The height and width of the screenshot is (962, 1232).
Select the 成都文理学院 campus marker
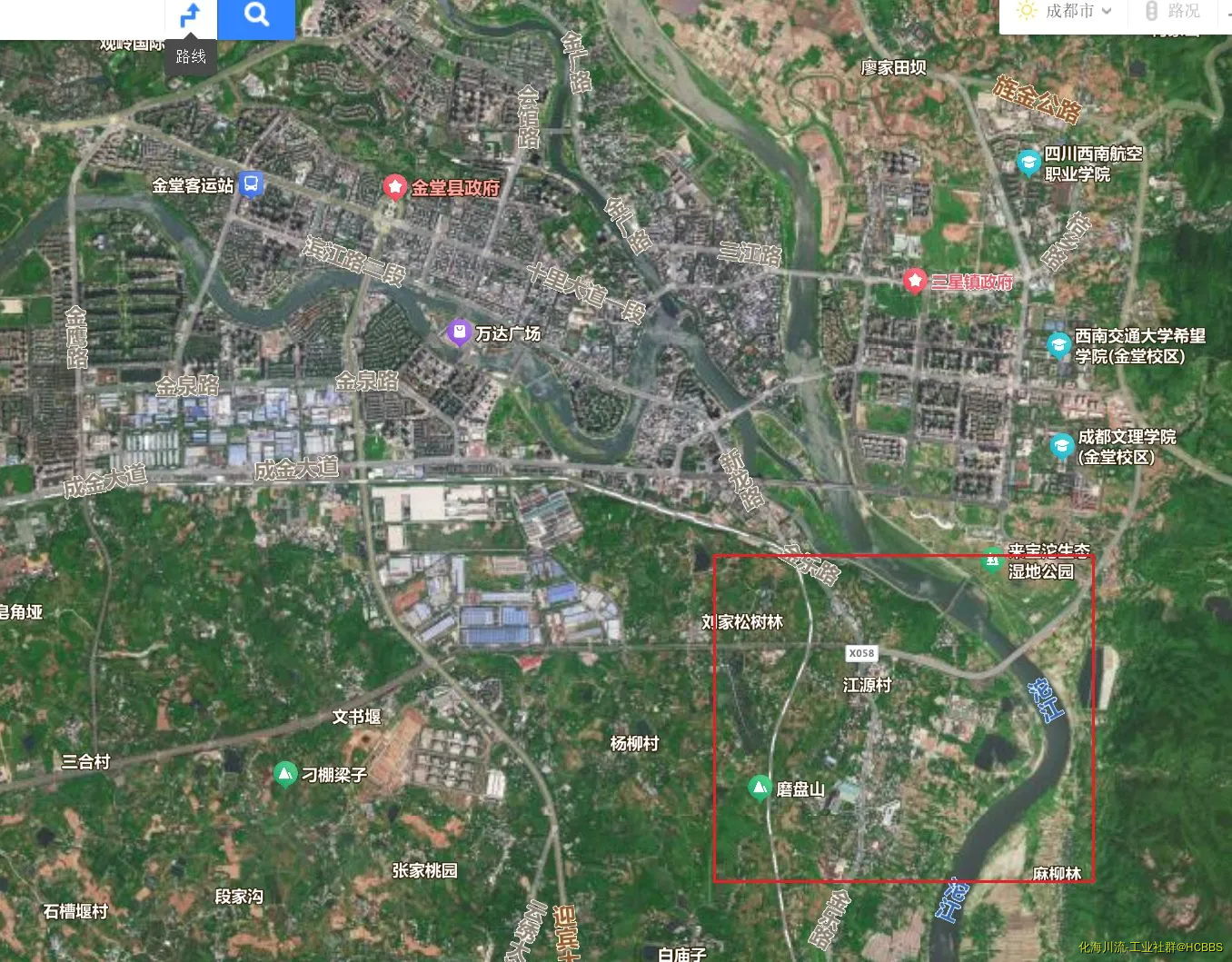click(x=1062, y=446)
